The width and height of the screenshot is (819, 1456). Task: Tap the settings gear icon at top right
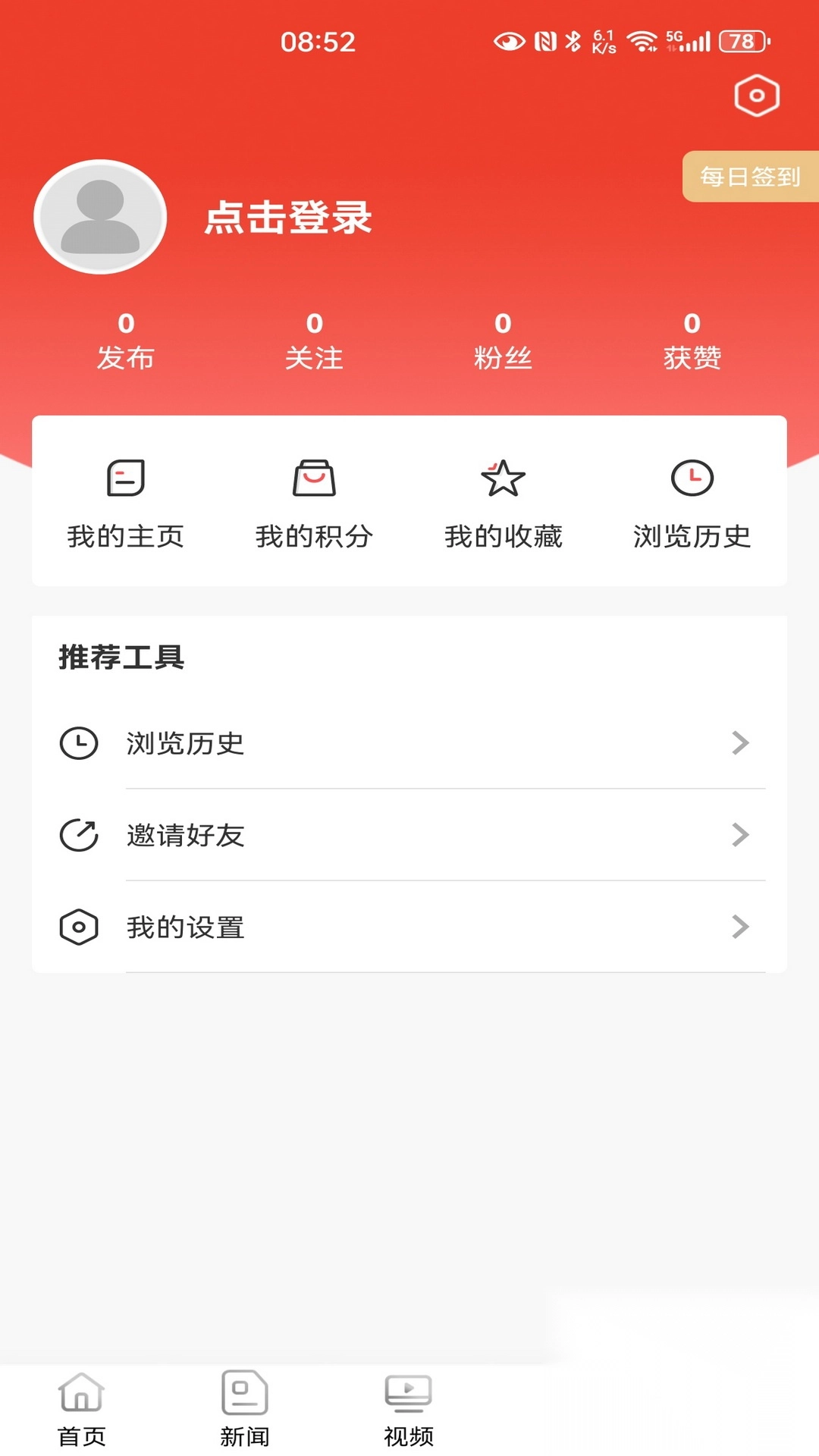755,94
